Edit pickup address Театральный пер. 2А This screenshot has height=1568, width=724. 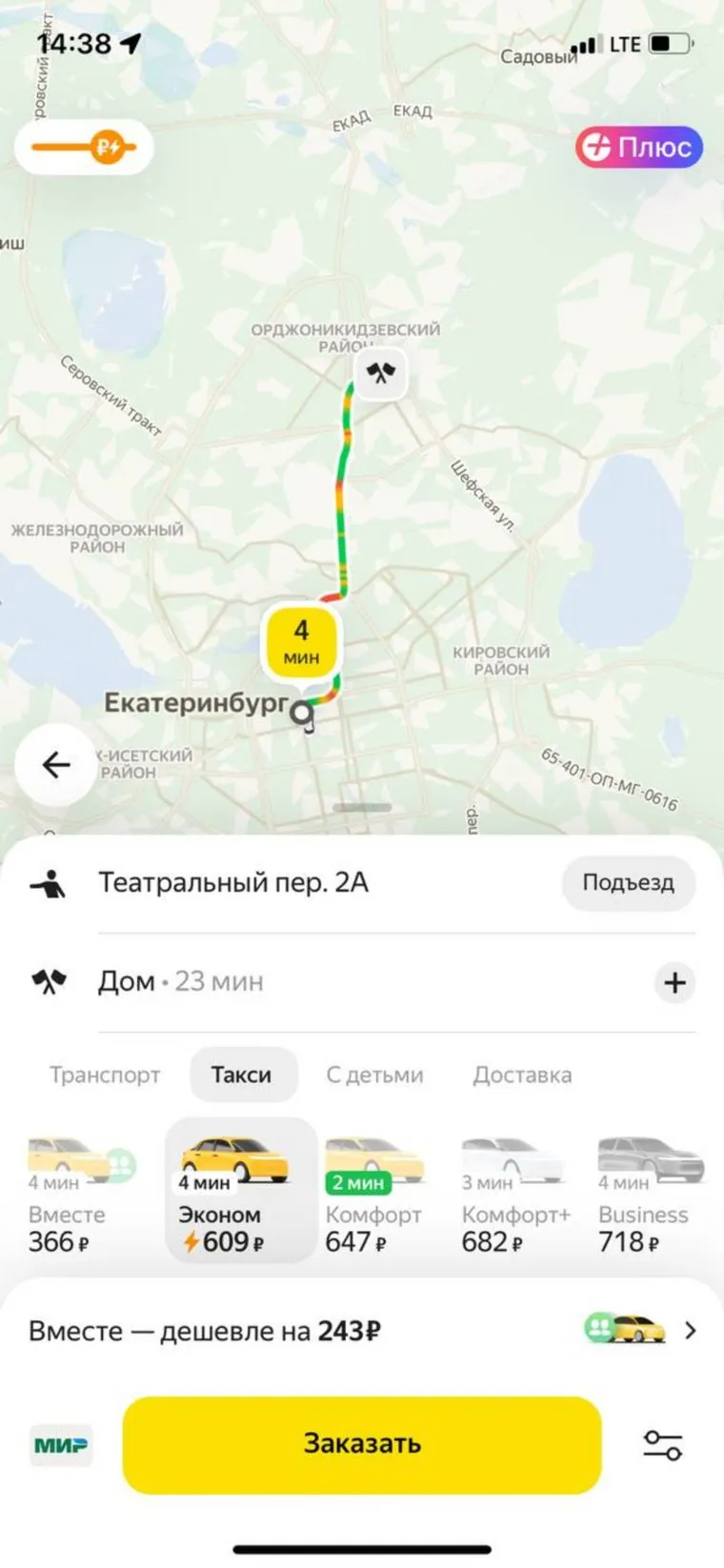click(x=233, y=883)
